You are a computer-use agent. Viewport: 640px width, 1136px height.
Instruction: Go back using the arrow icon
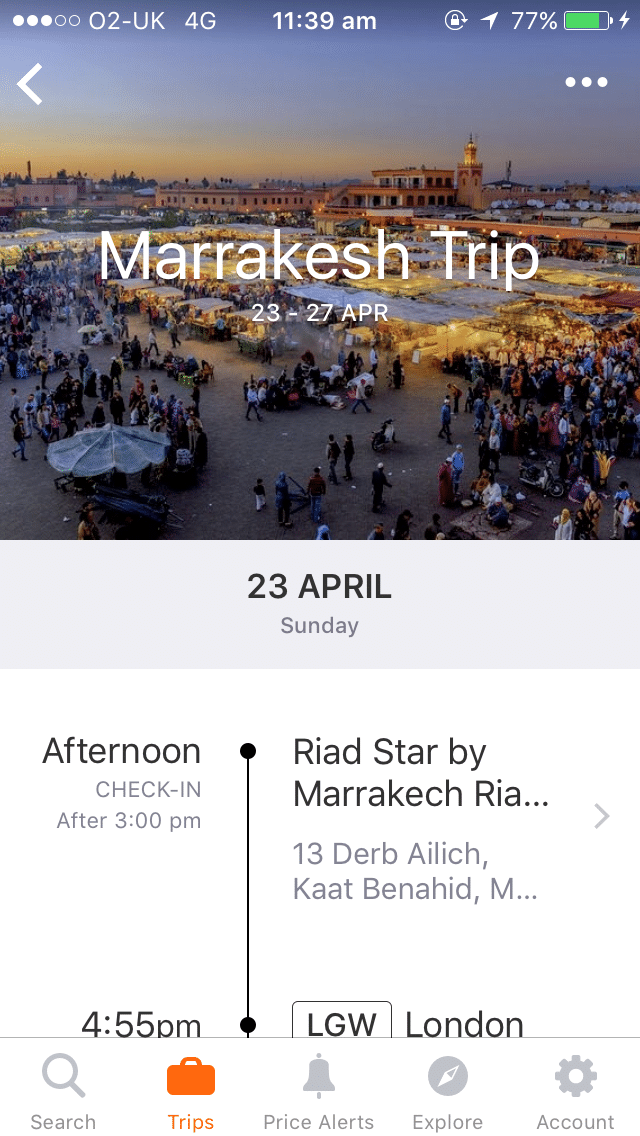tap(31, 84)
